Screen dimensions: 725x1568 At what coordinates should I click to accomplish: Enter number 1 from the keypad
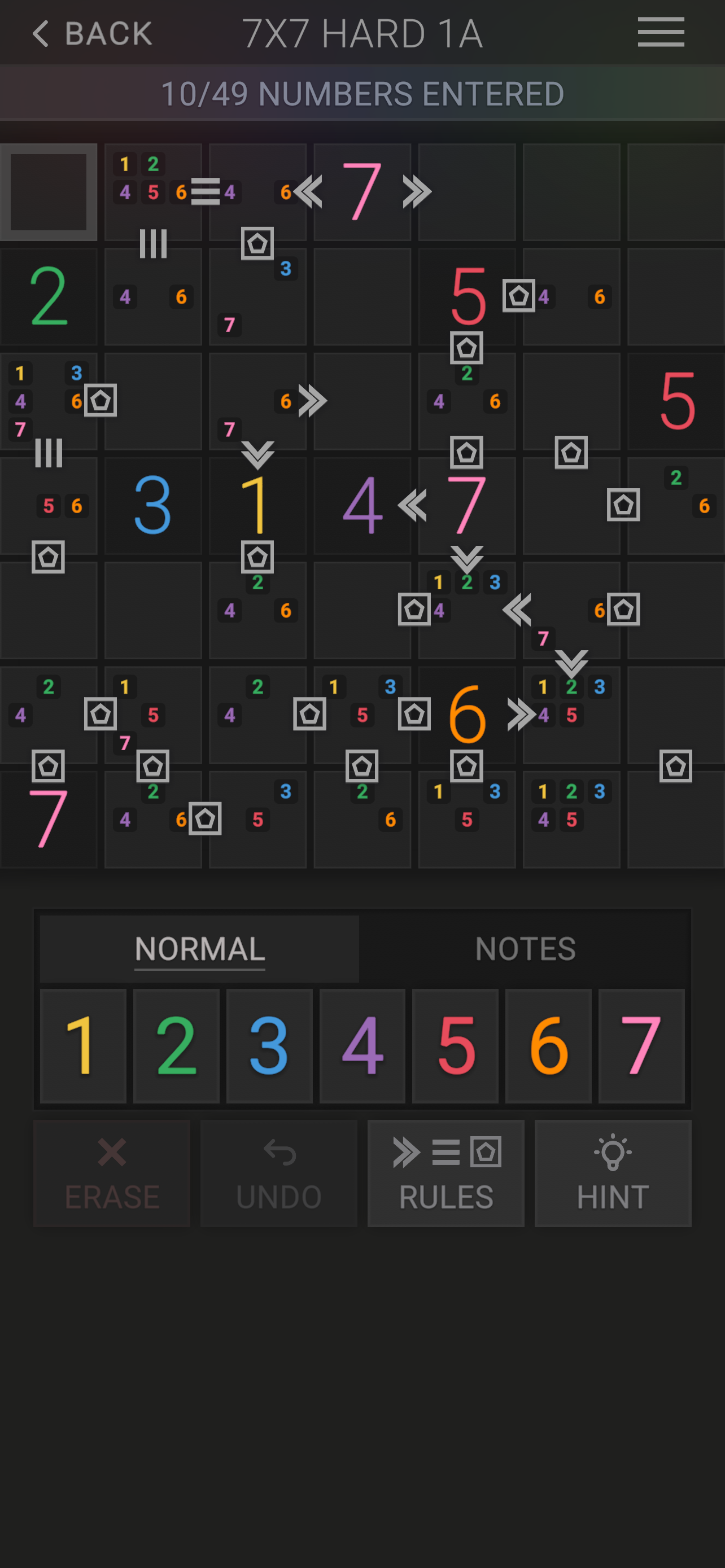[84, 1046]
